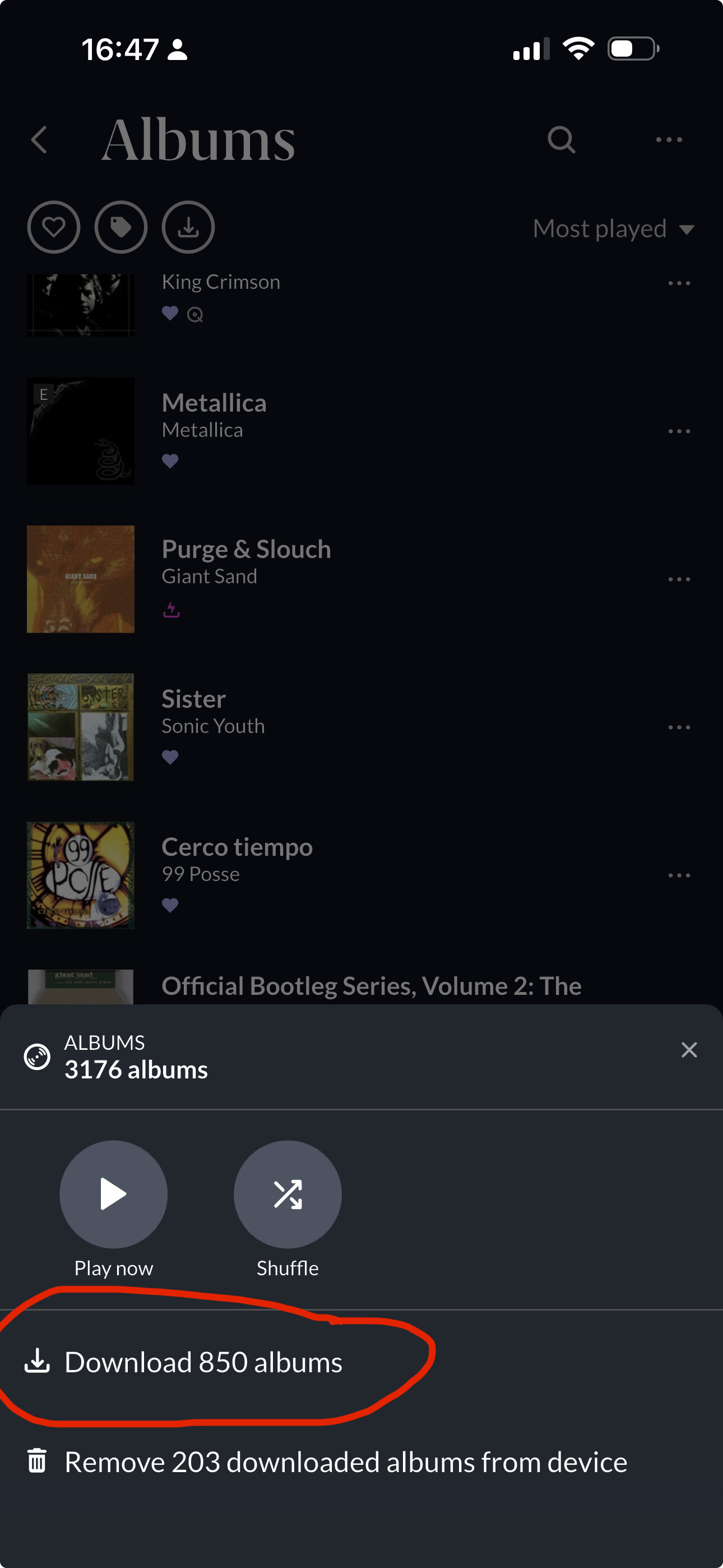This screenshot has width=723, height=1568.
Task: Select Download 850 albums
Action: [x=203, y=1362]
